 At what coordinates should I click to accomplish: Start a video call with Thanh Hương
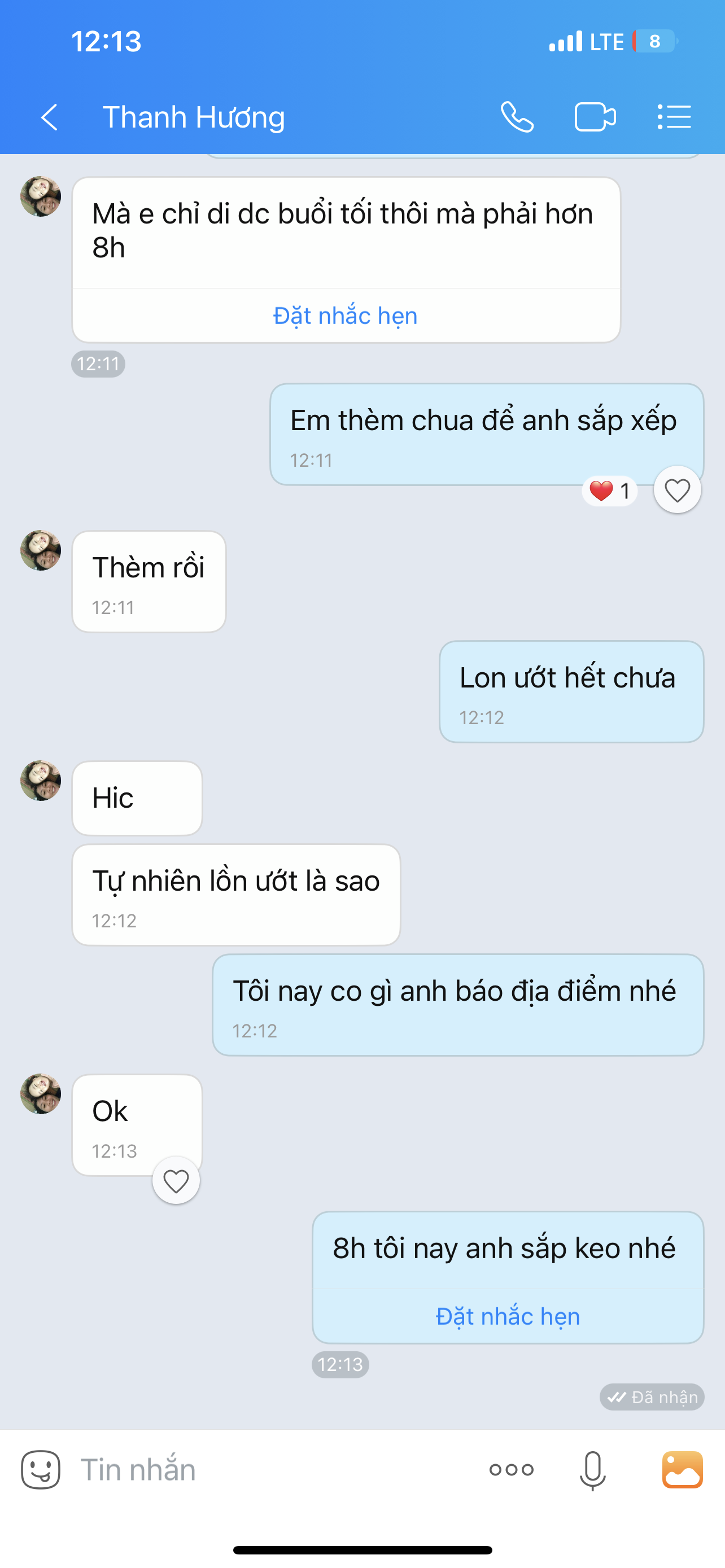[x=595, y=117]
